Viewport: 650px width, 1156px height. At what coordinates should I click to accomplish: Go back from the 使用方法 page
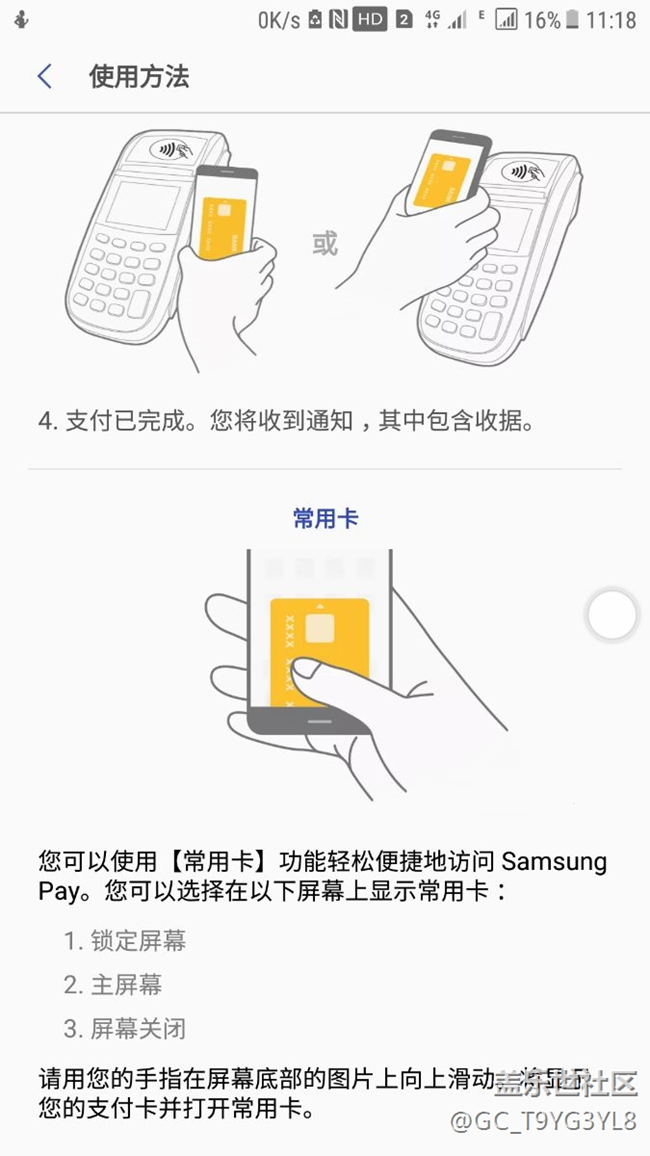click(x=44, y=77)
